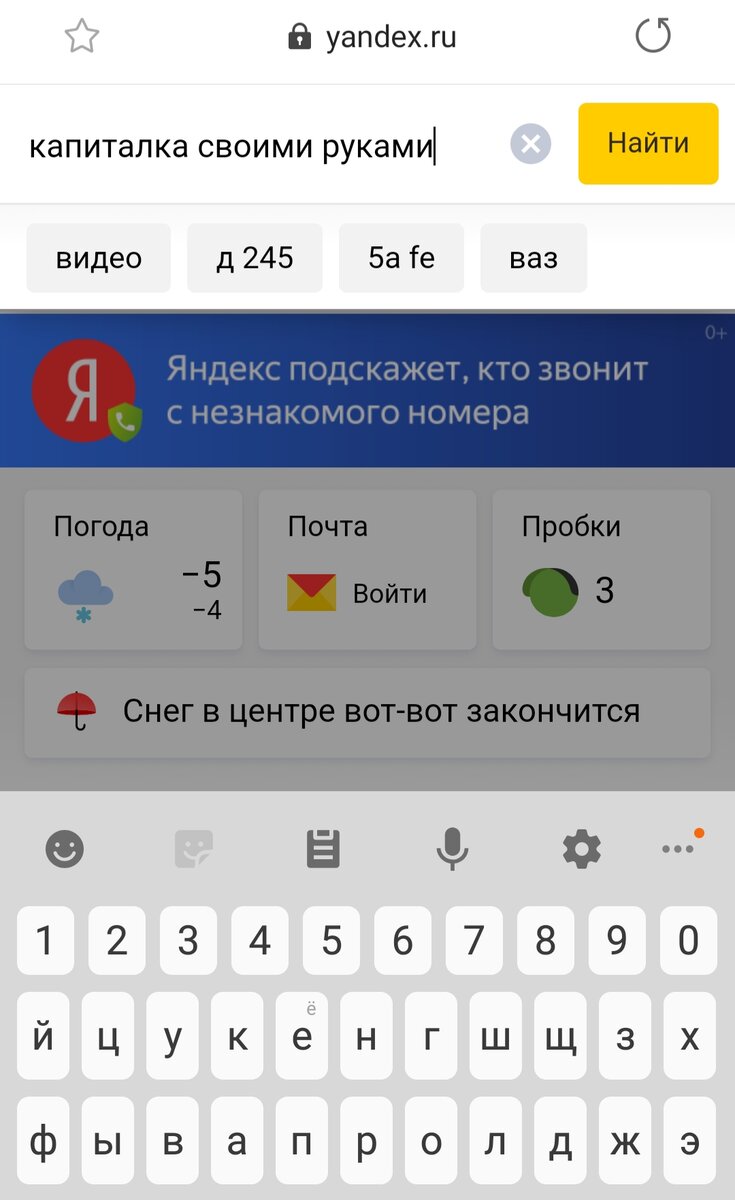Select the видео search suggestion
The image size is (735, 1200).
[x=98, y=257]
